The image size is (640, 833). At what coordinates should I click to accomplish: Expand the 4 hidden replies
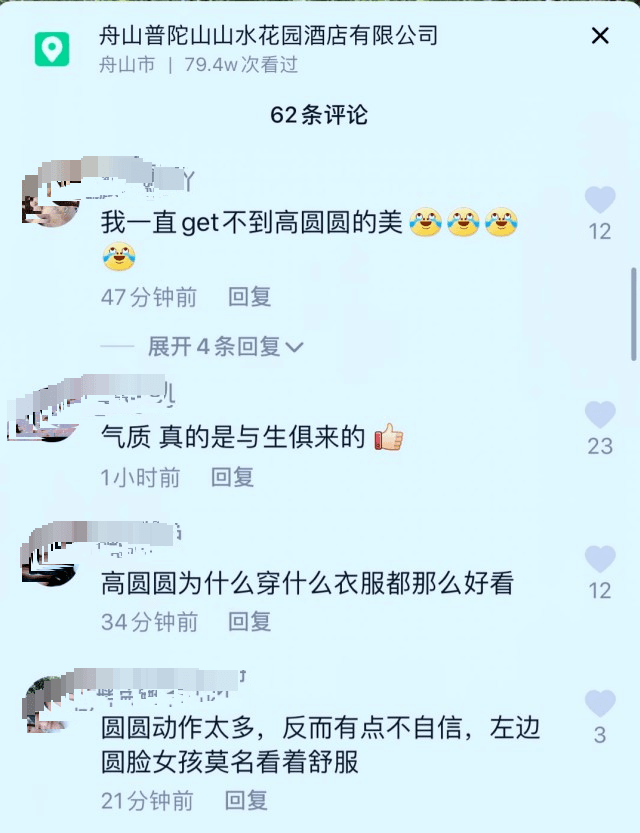[225, 347]
